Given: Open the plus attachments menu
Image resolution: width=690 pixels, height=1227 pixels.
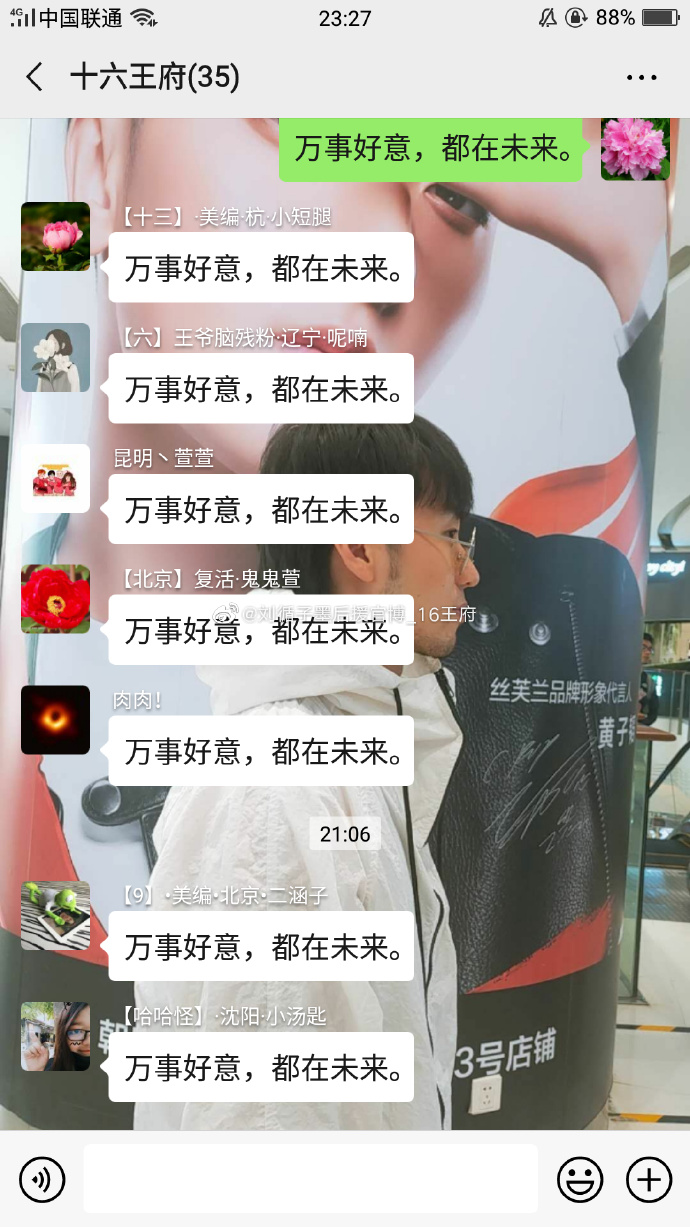Looking at the screenshot, I should 648,1180.
